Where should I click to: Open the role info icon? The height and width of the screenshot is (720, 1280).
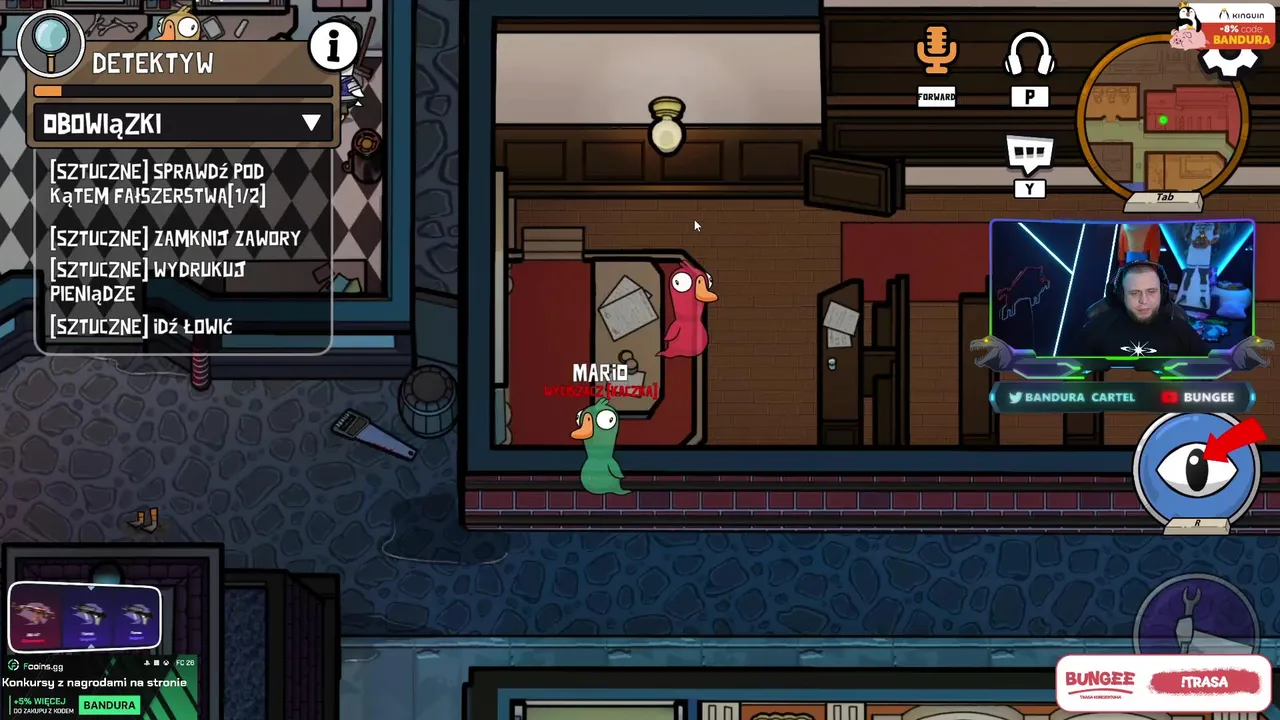pyautogui.click(x=333, y=46)
